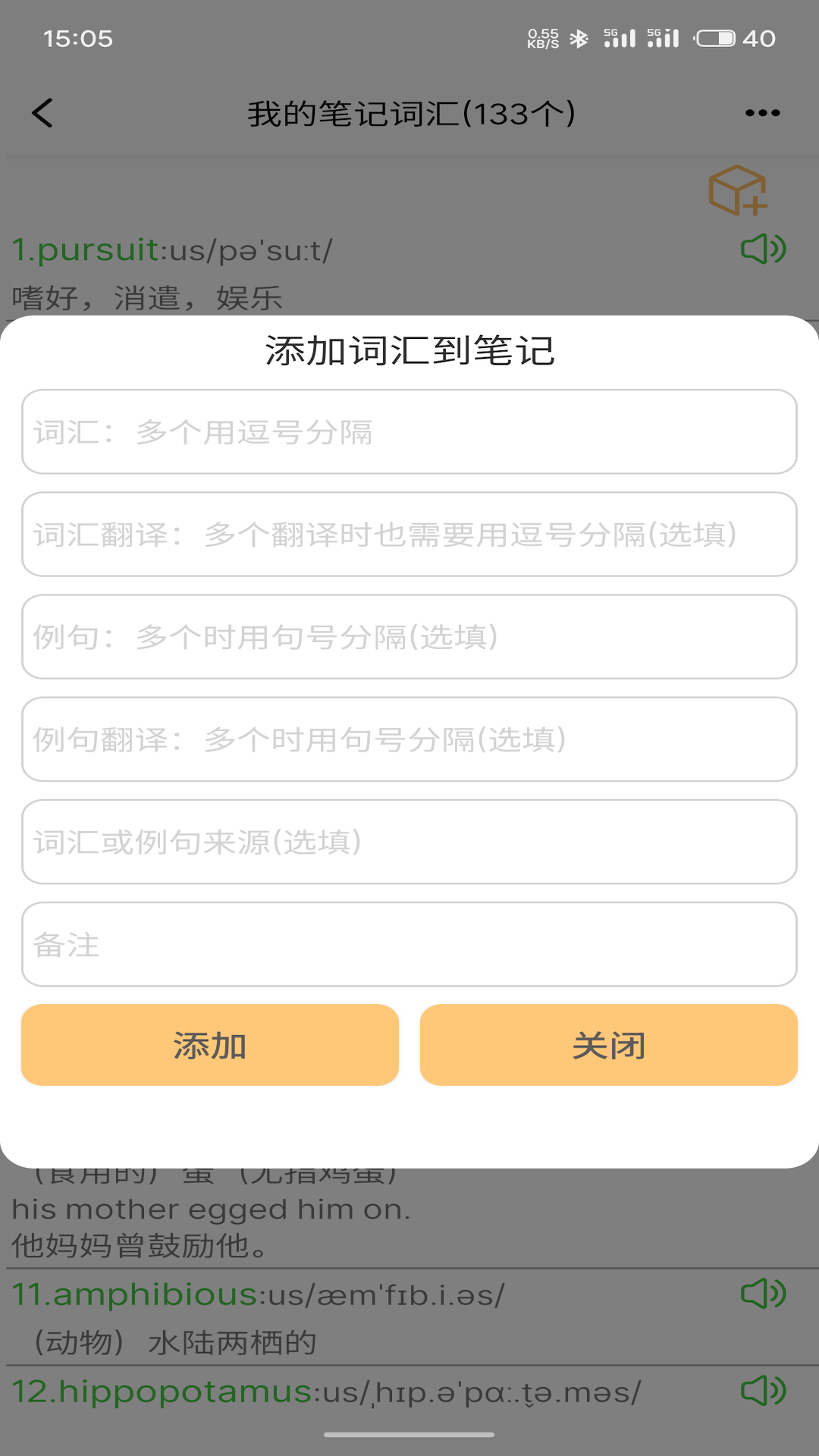The height and width of the screenshot is (1456, 819).
Task: Open the more options ellipsis menu
Action: [761, 112]
